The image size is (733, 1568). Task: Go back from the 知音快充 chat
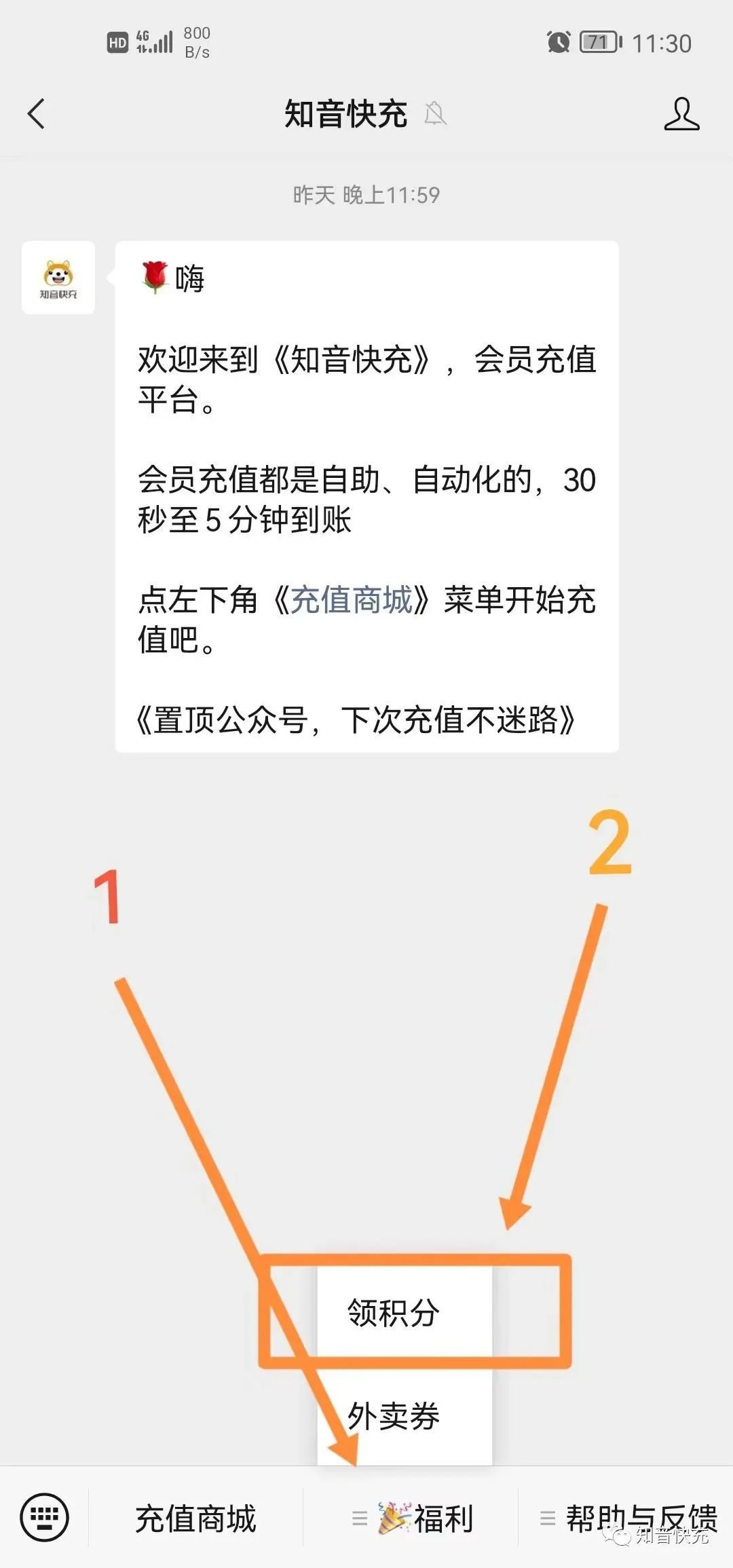(37, 113)
